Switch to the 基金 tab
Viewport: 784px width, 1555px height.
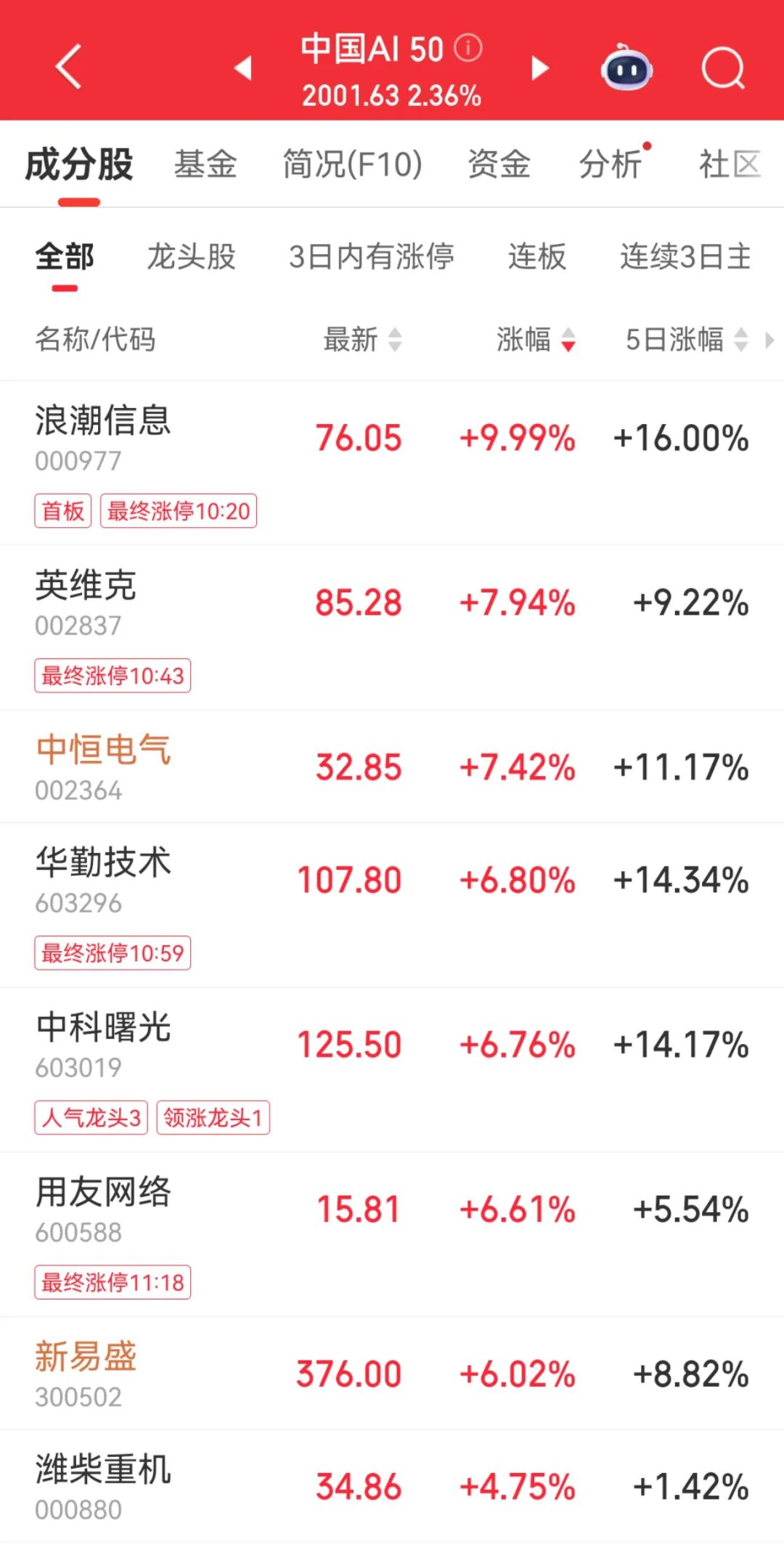click(x=205, y=164)
